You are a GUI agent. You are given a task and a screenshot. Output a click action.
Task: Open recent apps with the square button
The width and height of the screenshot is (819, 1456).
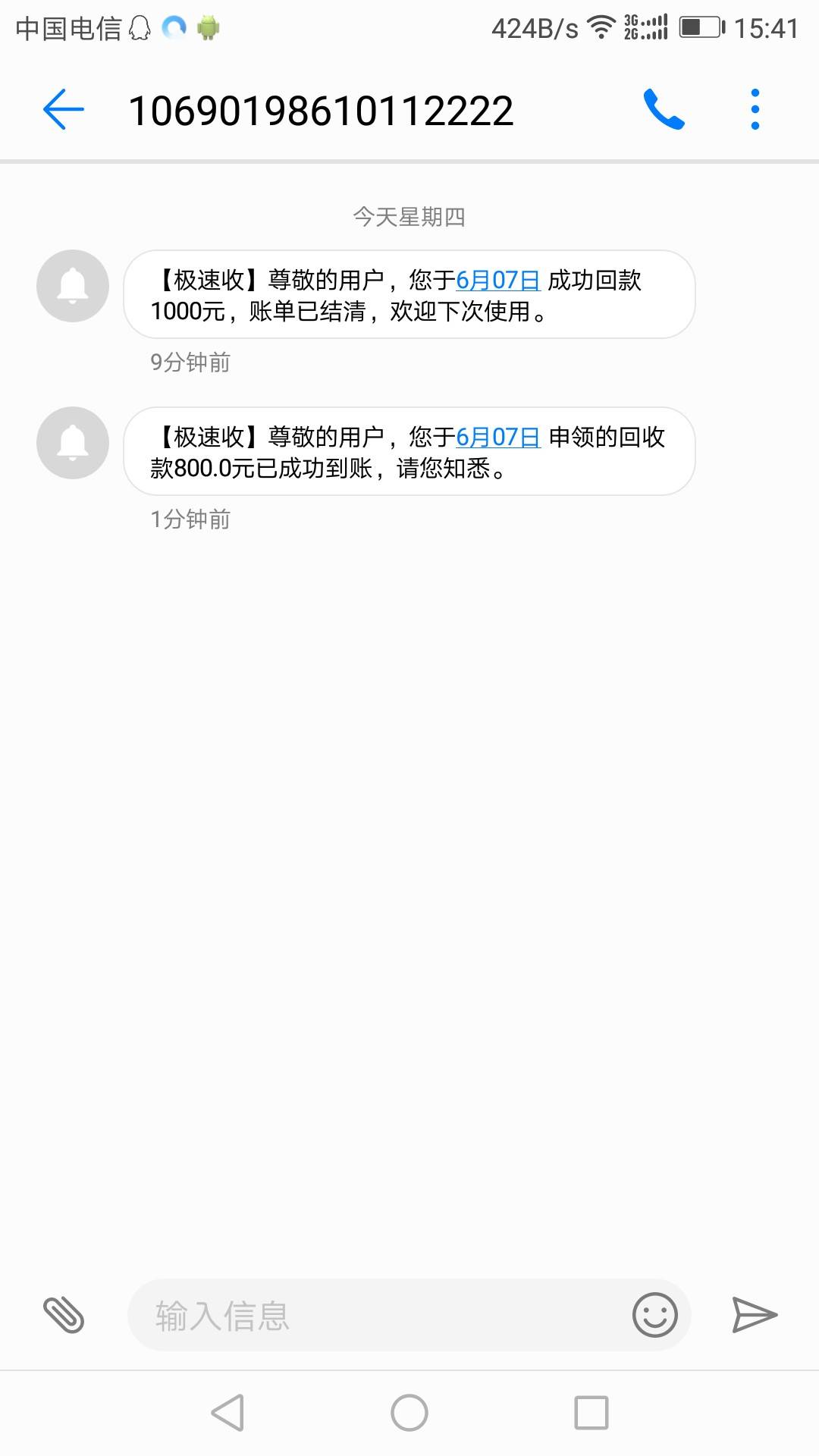(x=591, y=1413)
